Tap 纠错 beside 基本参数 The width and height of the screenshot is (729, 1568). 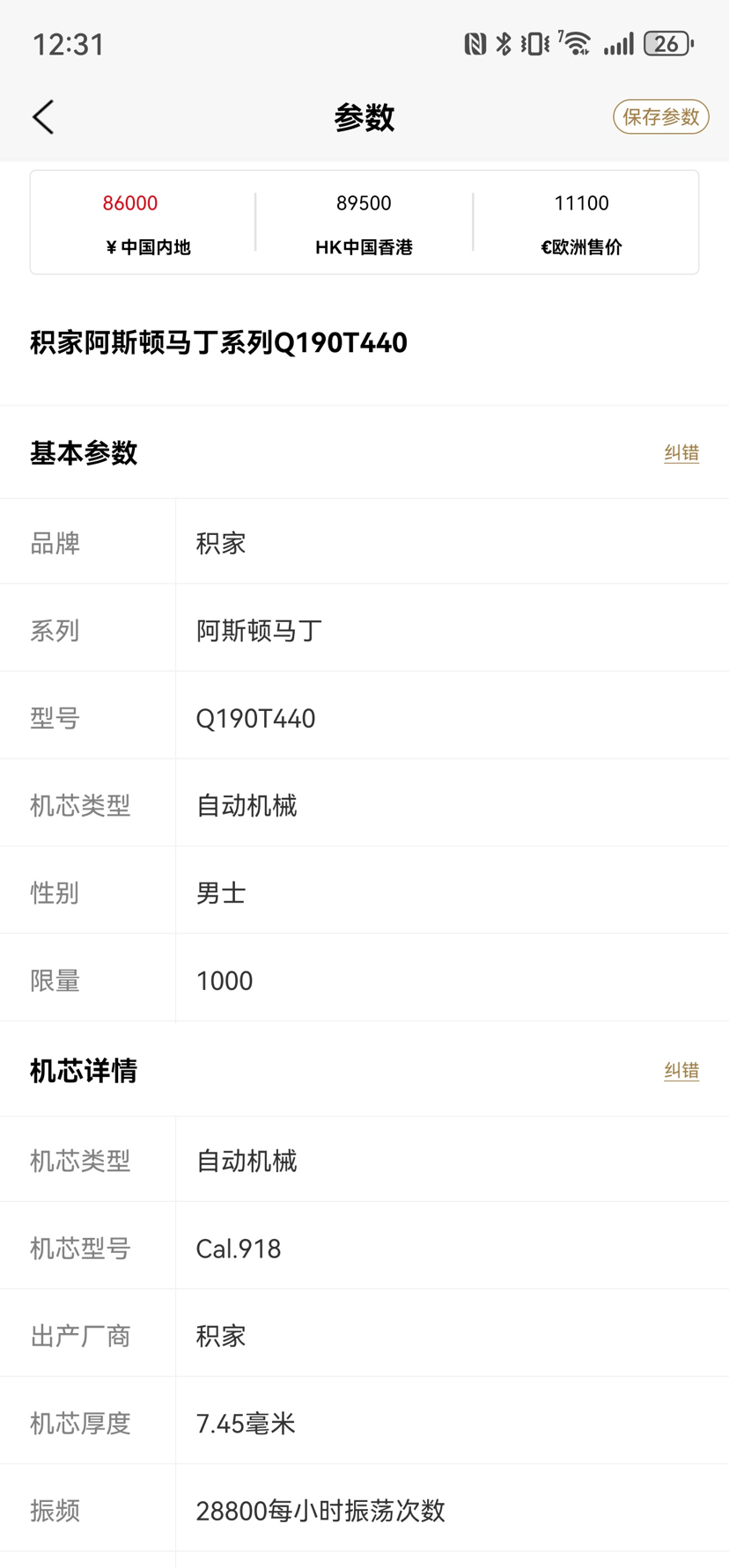pos(681,453)
